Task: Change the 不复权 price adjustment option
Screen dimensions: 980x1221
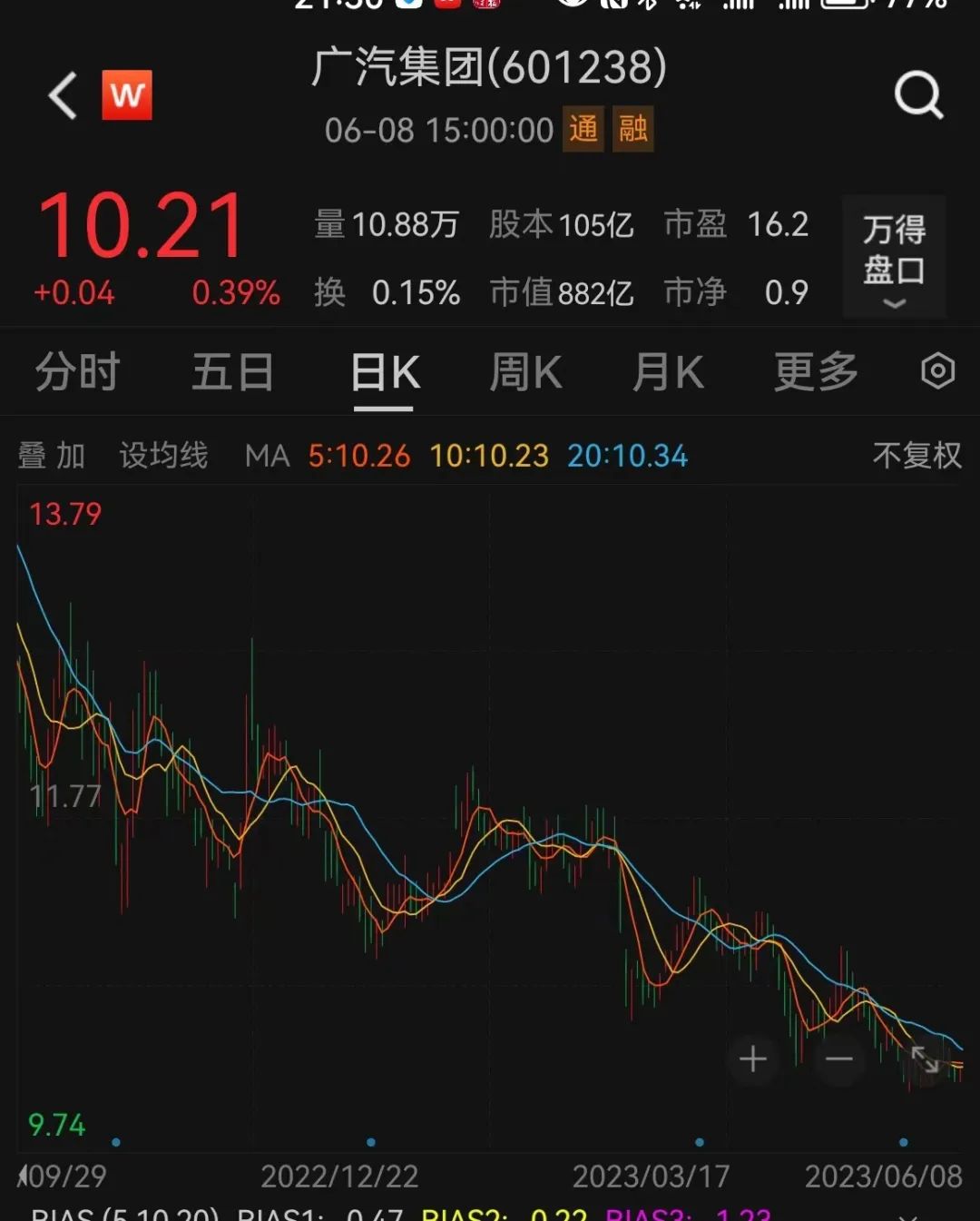Action: 916,456
